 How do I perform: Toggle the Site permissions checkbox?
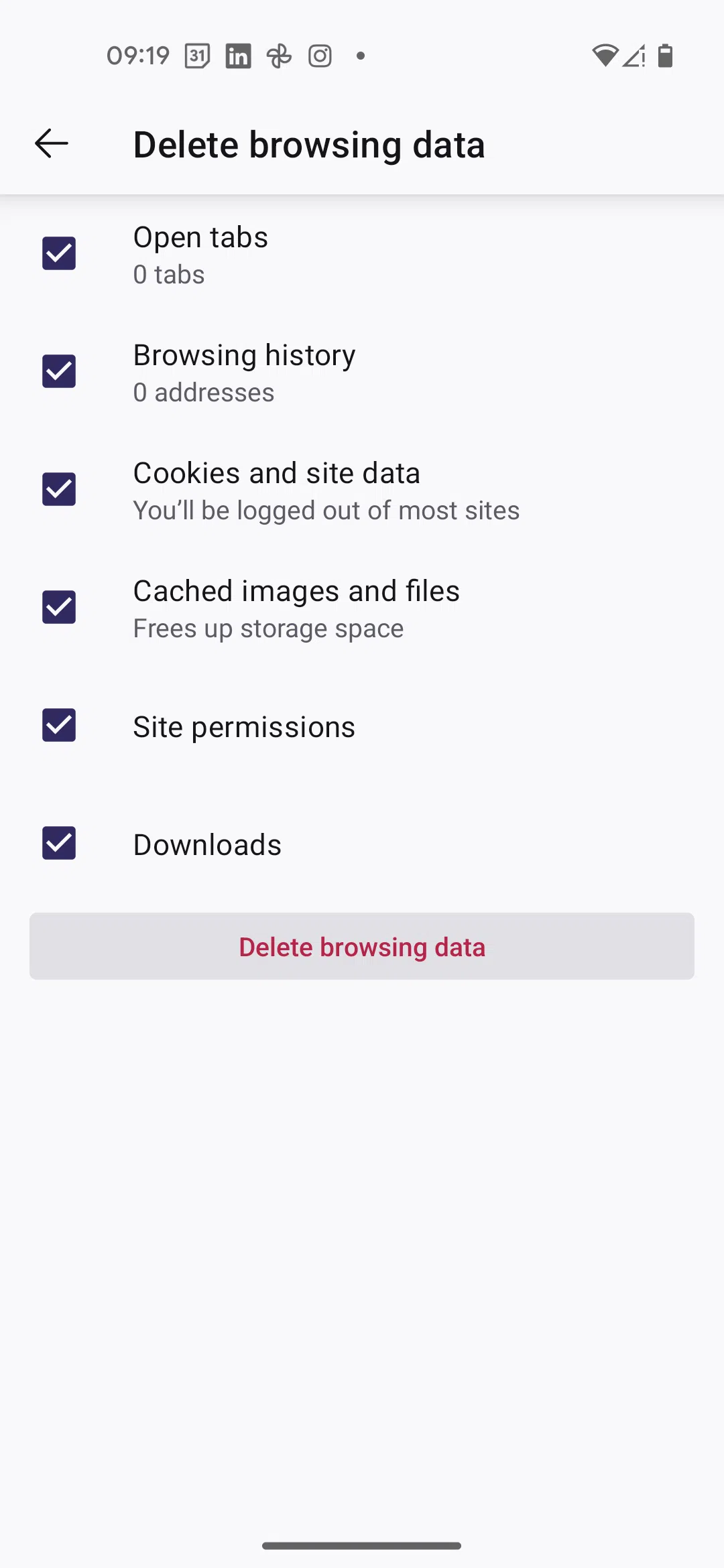59,725
